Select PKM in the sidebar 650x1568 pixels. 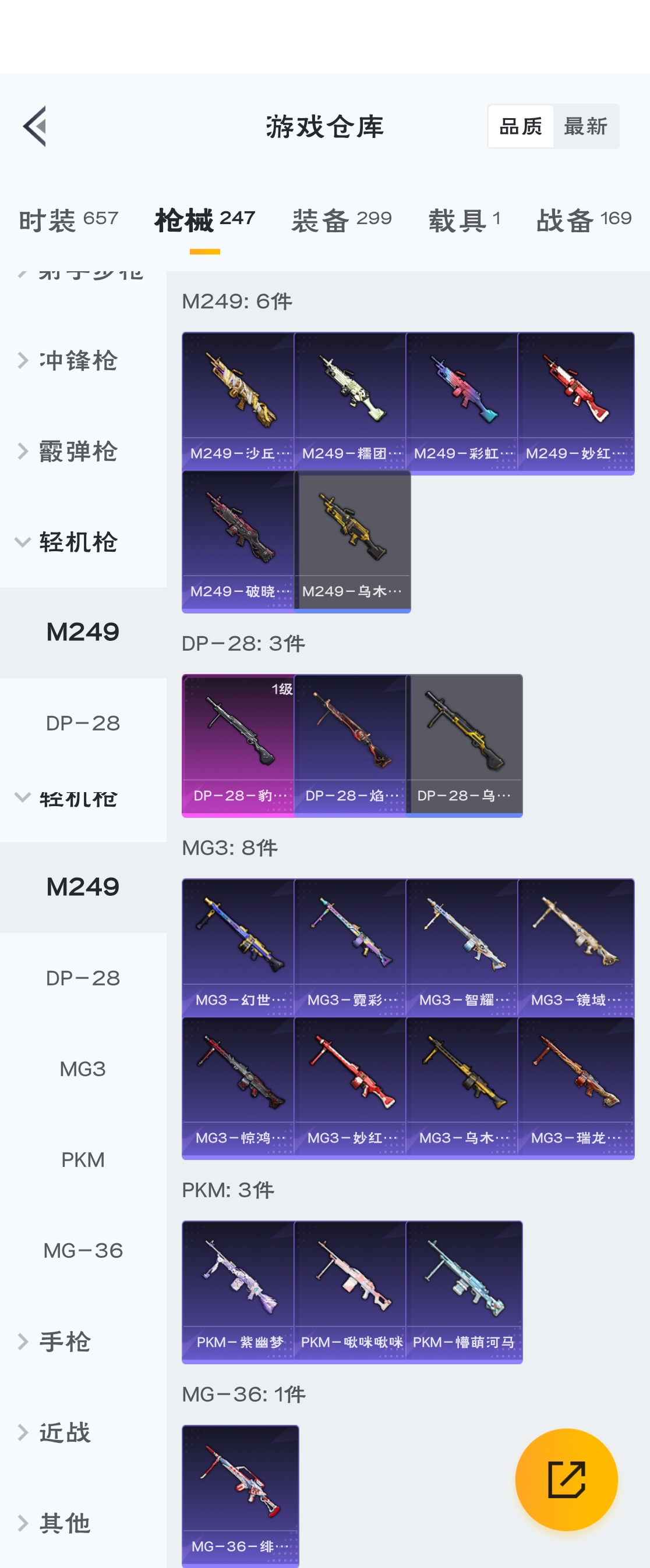pos(83,1159)
